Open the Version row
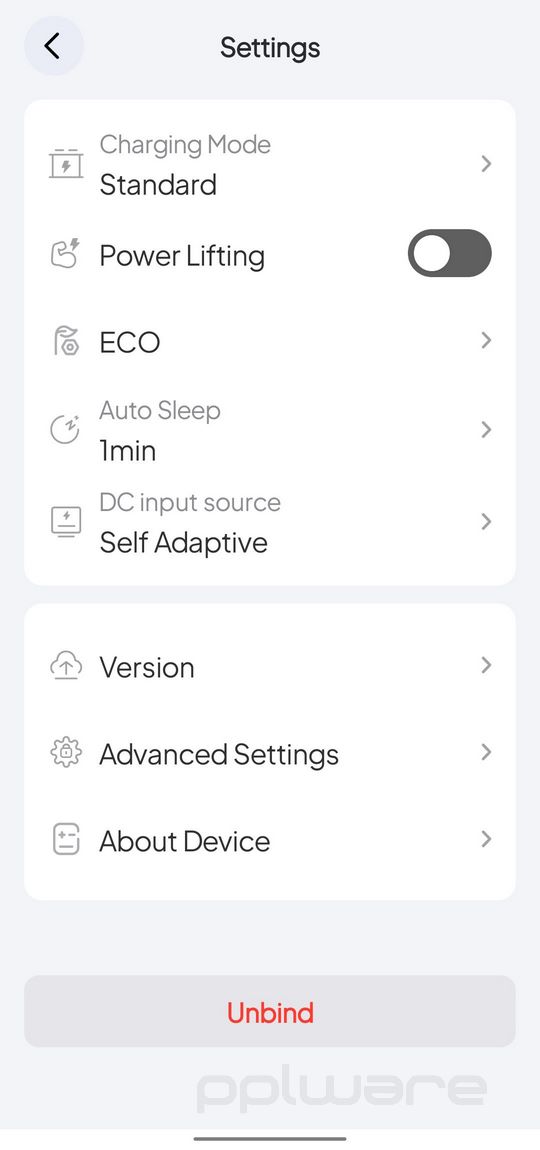The height and width of the screenshot is (1150, 540). (270, 667)
